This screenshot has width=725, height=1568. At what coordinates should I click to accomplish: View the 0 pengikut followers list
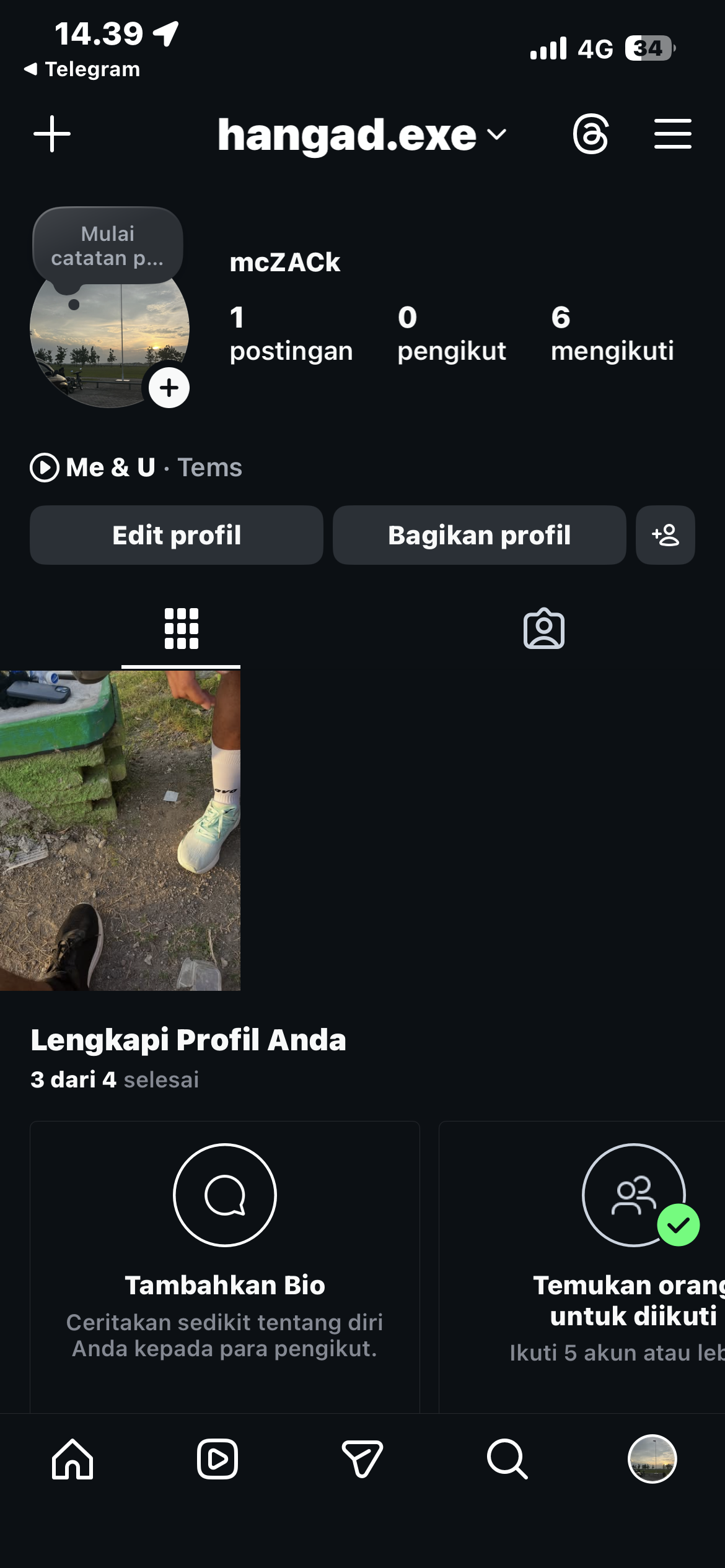451,333
